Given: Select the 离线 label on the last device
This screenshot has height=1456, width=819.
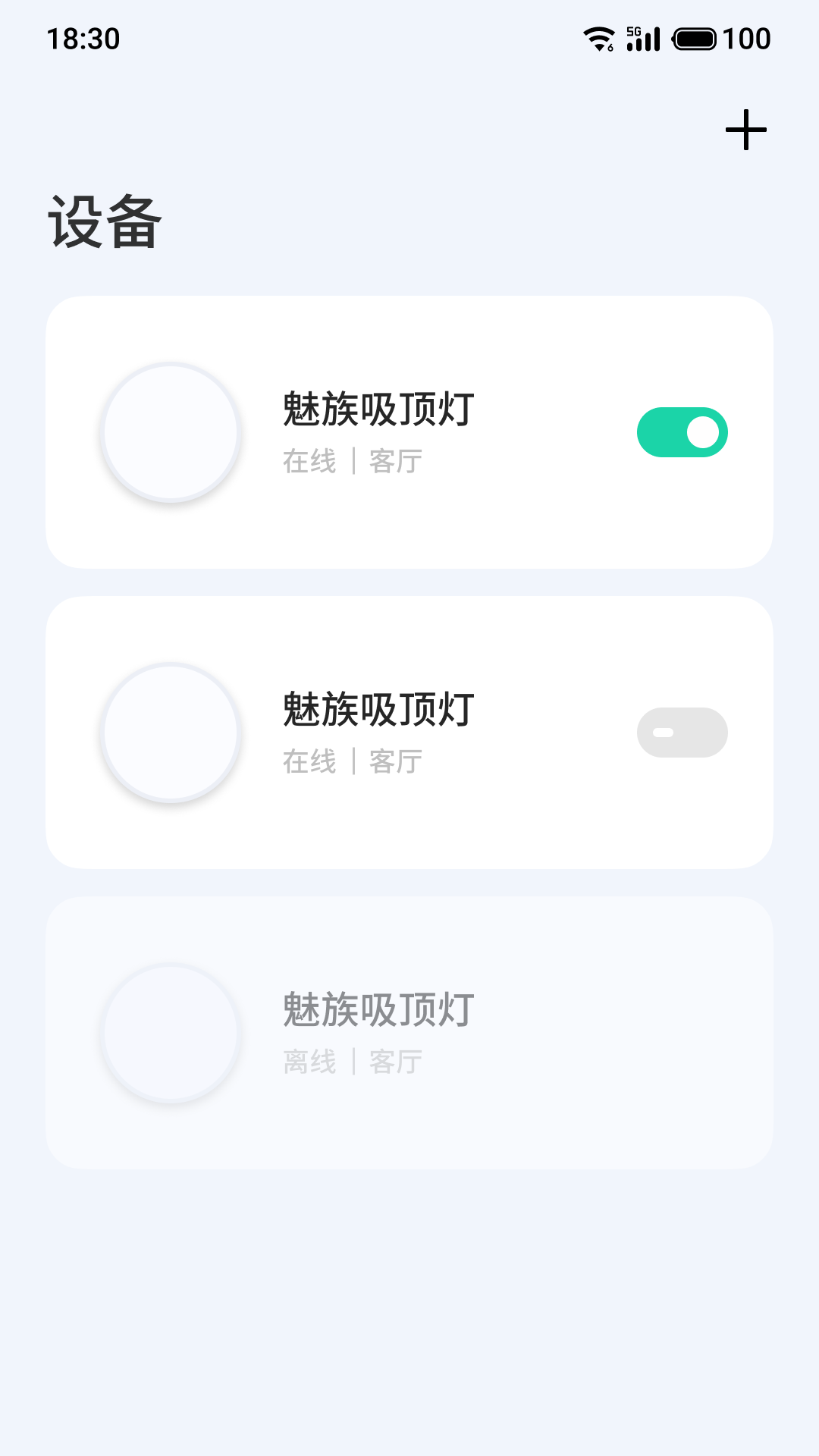Looking at the screenshot, I should 309,1062.
